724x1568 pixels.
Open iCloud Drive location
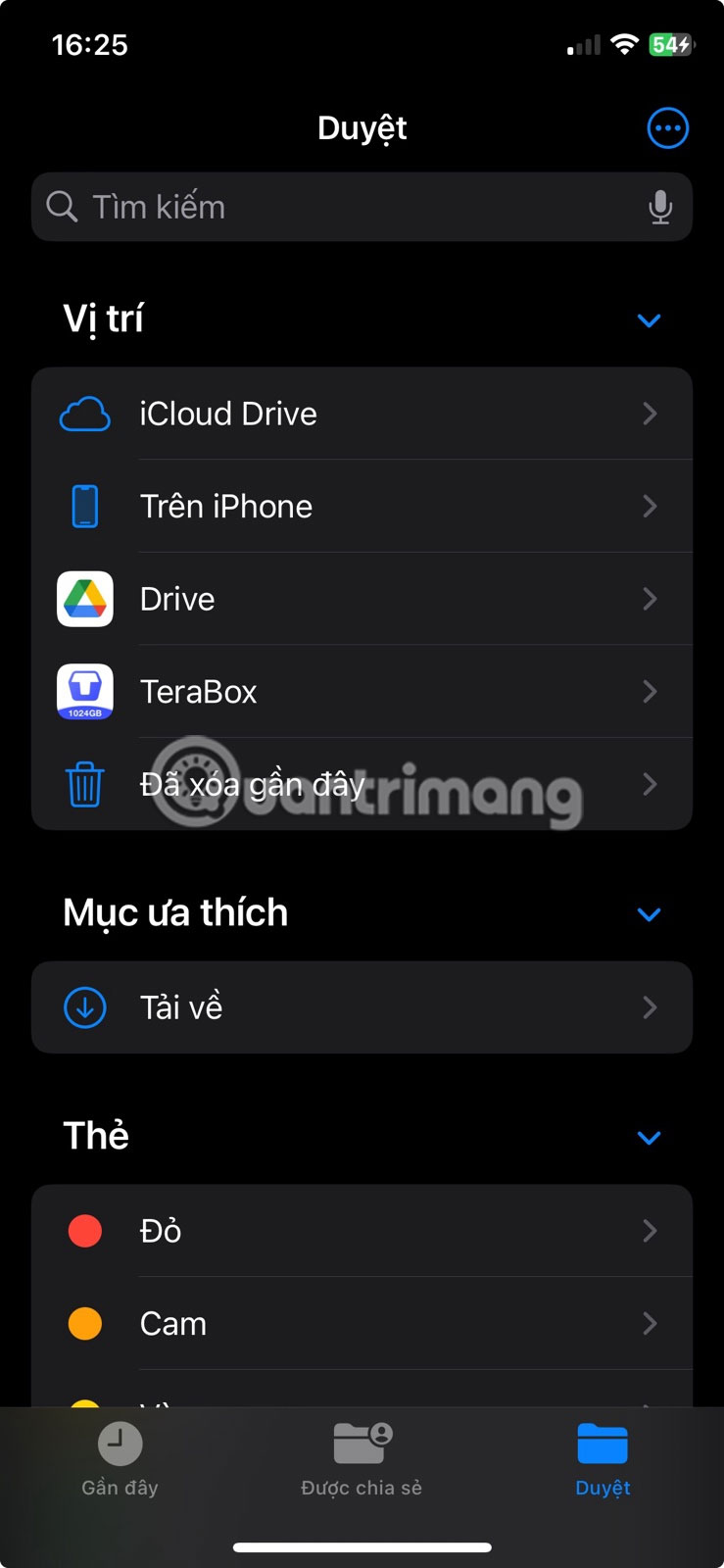[362, 414]
